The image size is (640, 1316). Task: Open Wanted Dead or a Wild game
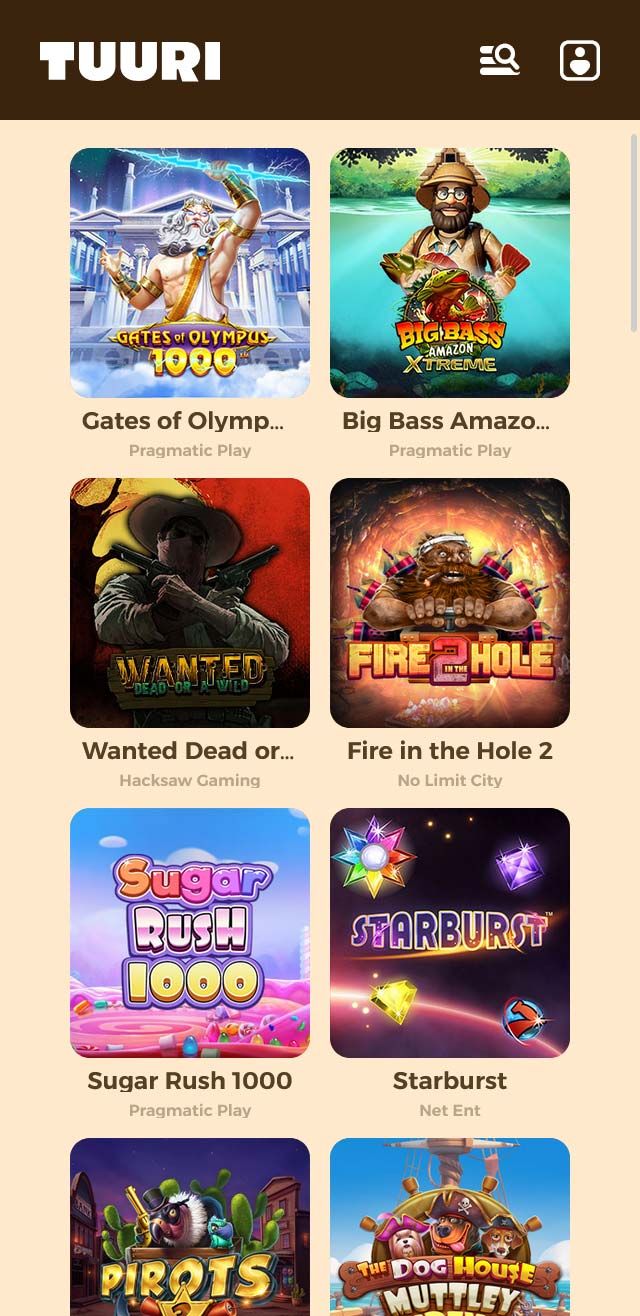point(190,603)
